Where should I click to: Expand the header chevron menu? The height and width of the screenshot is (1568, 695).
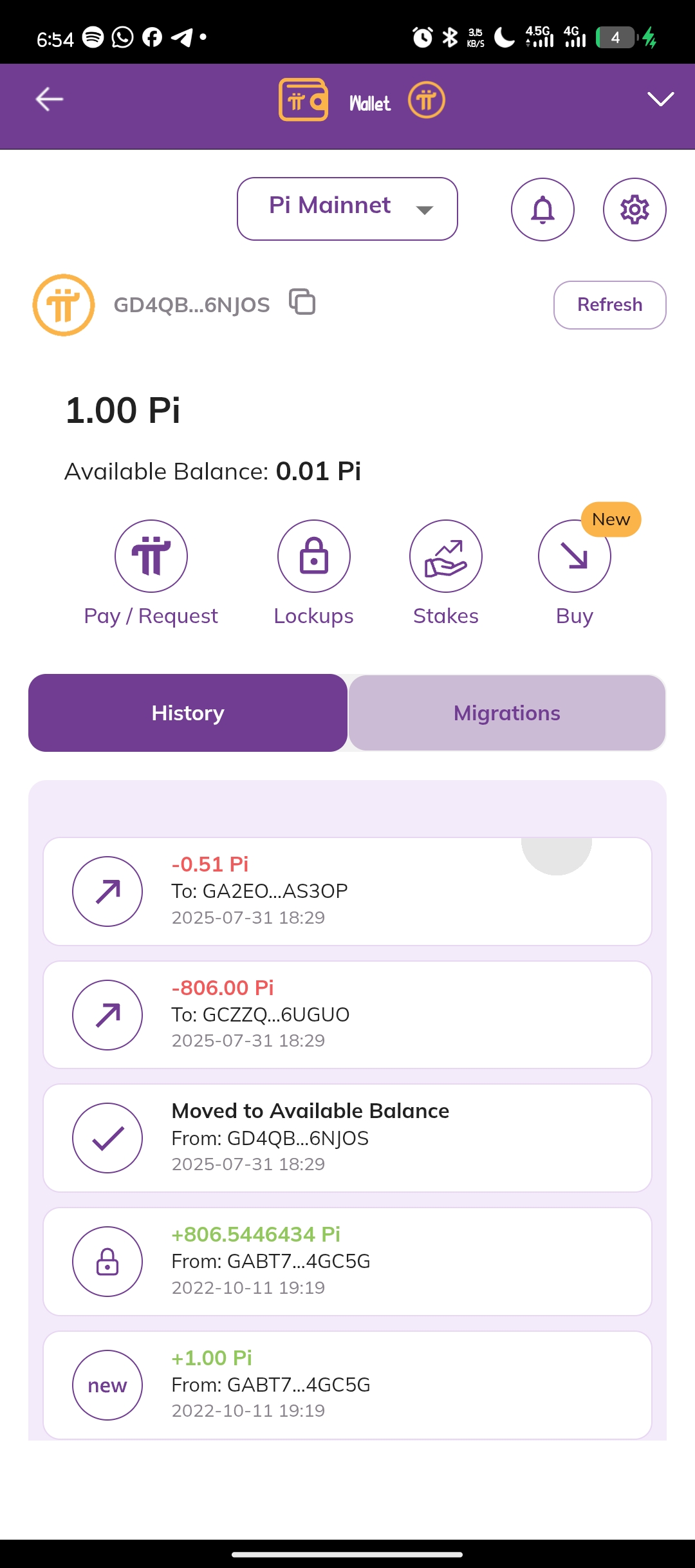[660, 99]
